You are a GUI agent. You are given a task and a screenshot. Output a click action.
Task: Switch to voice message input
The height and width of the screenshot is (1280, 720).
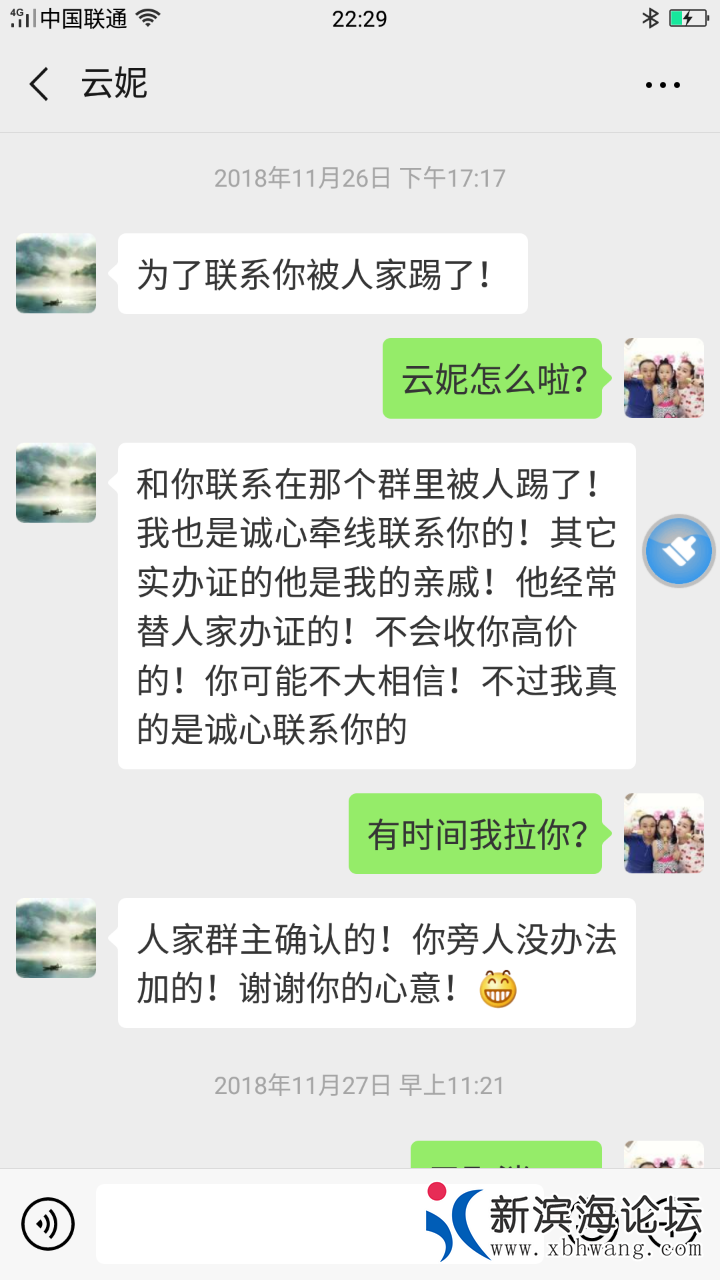pyautogui.click(x=48, y=1223)
